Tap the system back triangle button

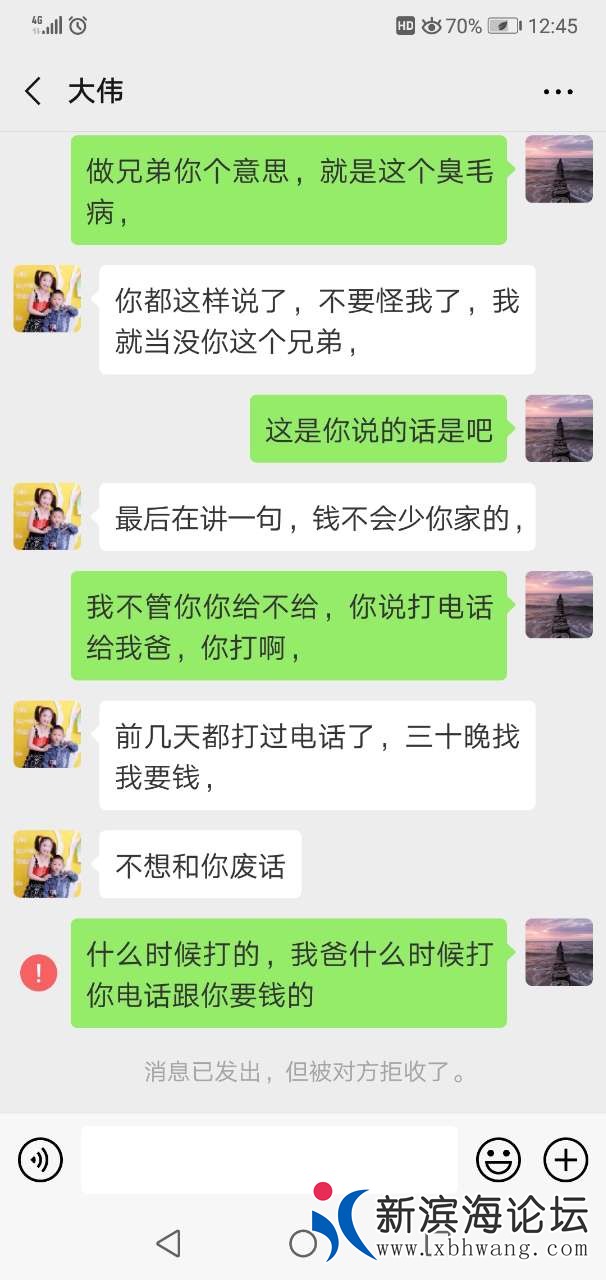coord(168,1243)
